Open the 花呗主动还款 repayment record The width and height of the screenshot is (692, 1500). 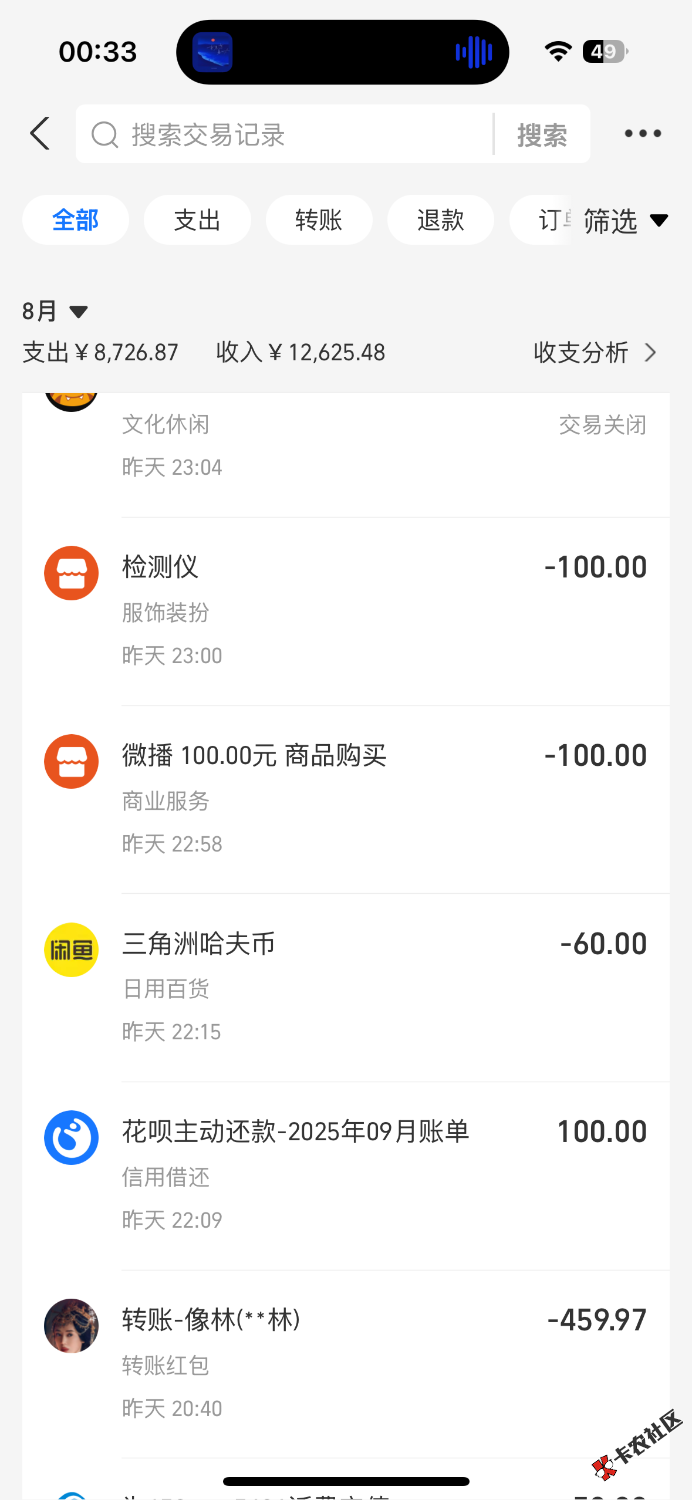tap(345, 1174)
